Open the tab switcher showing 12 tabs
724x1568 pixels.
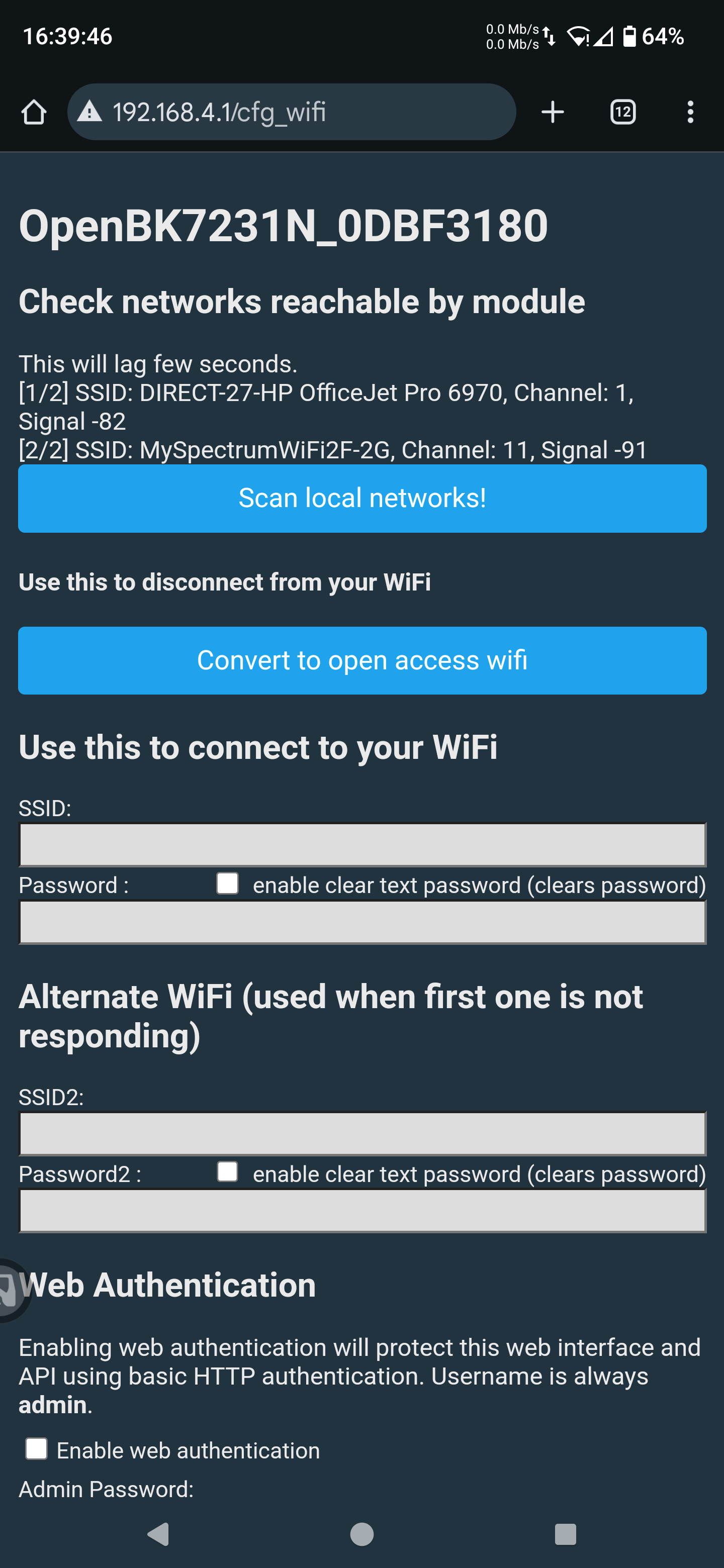pyautogui.click(x=622, y=112)
